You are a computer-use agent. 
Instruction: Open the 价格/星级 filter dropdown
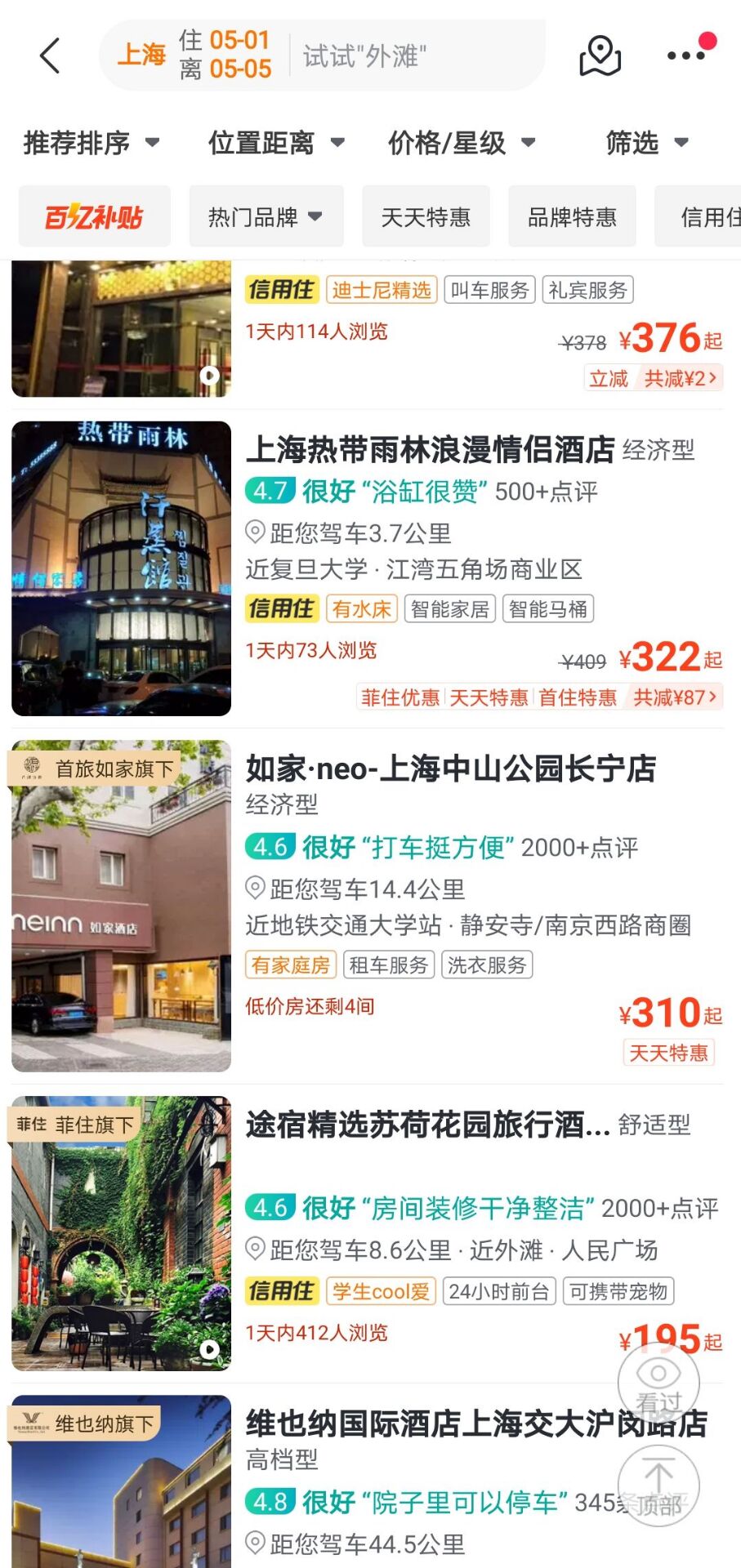[462, 143]
